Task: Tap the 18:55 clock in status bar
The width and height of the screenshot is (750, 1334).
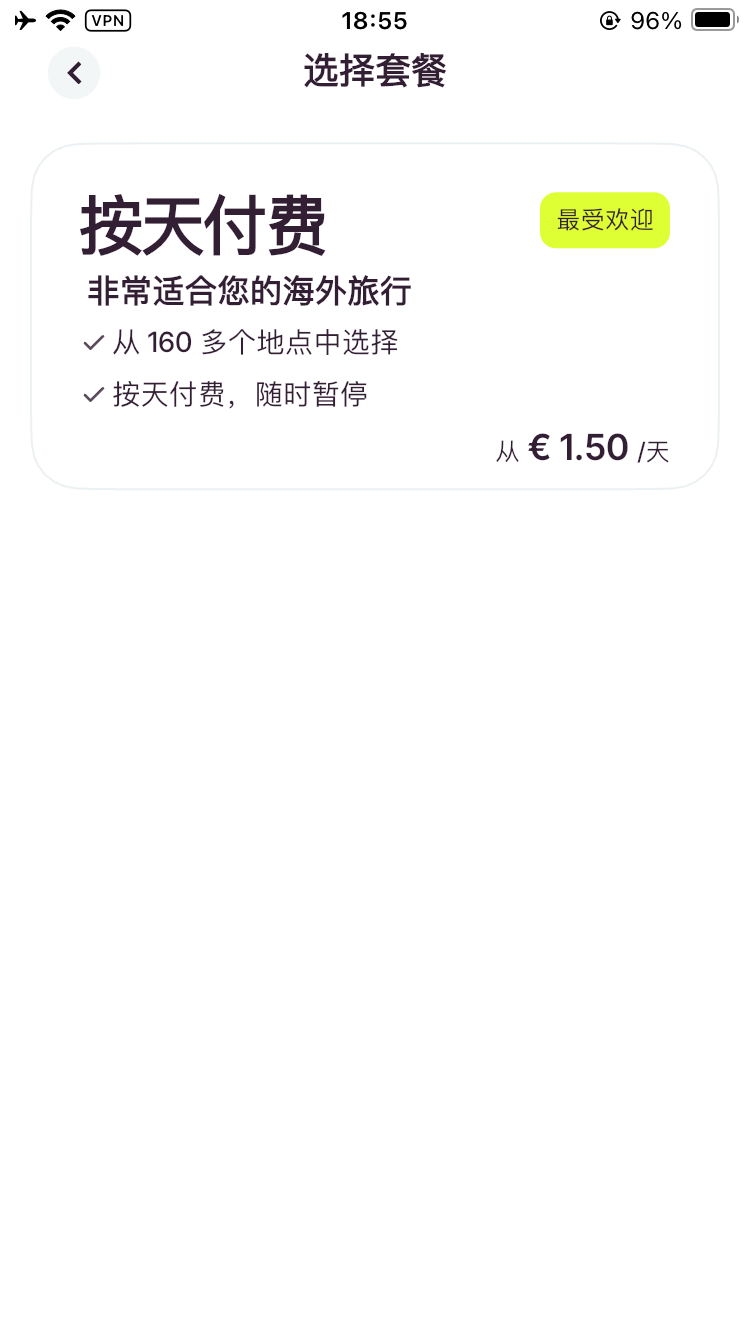Action: point(375,20)
